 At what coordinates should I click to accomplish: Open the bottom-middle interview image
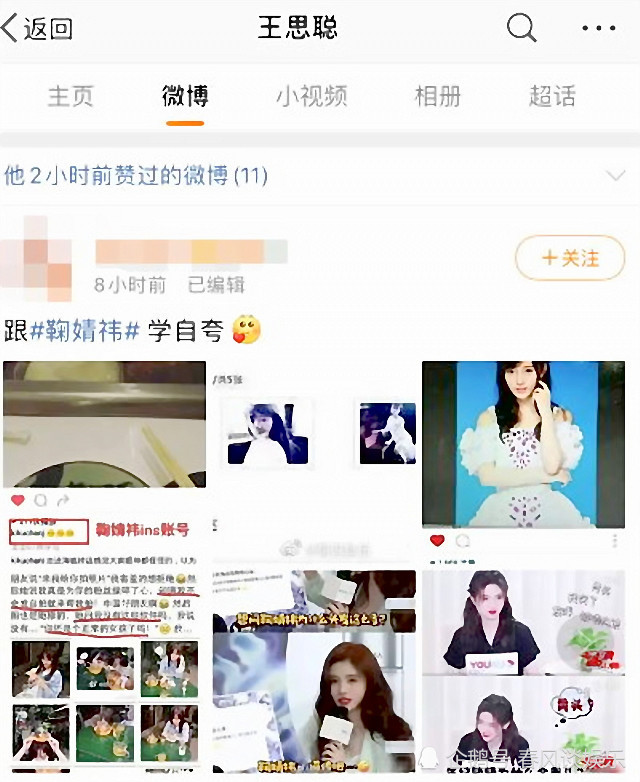pyautogui.click(x=314, y=670)
